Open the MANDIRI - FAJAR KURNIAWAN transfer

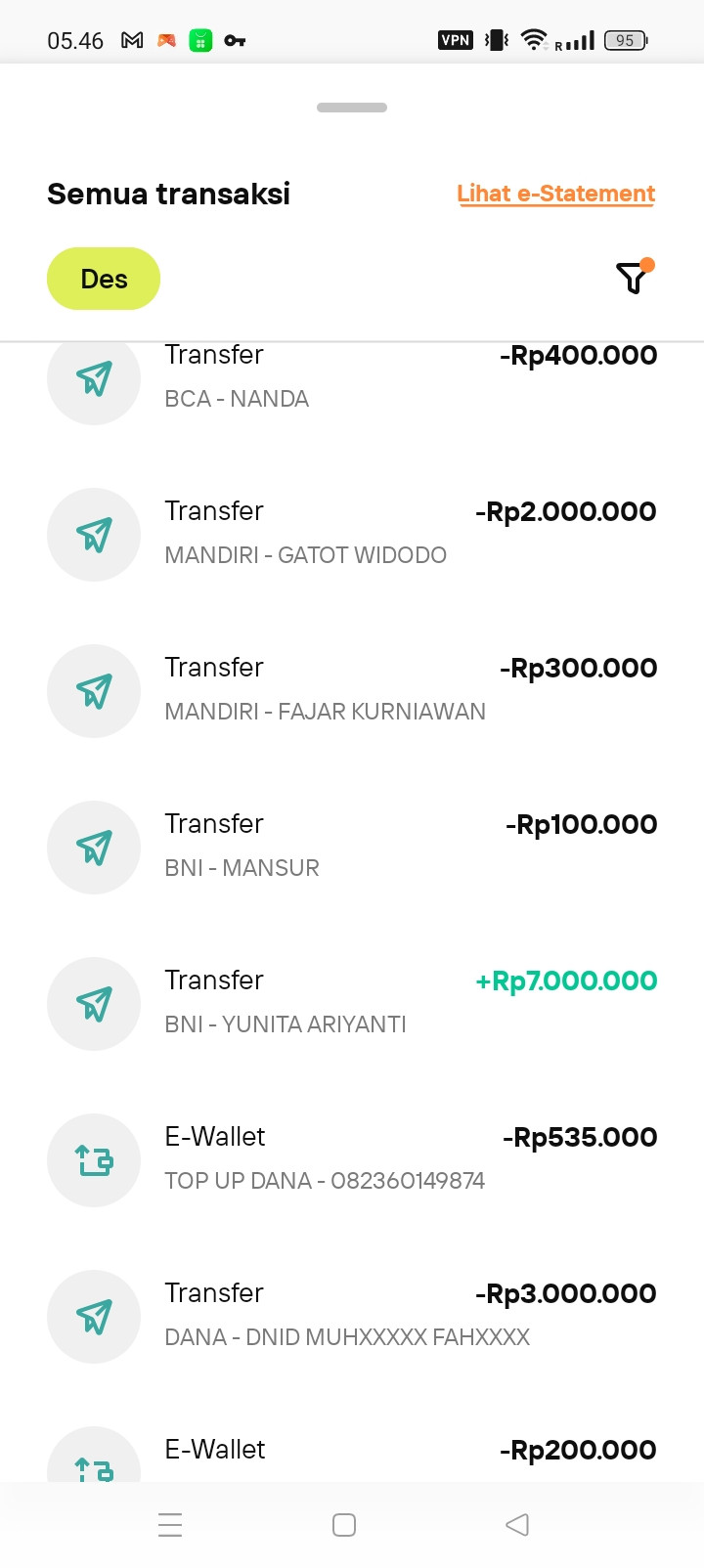pos(352,690)
